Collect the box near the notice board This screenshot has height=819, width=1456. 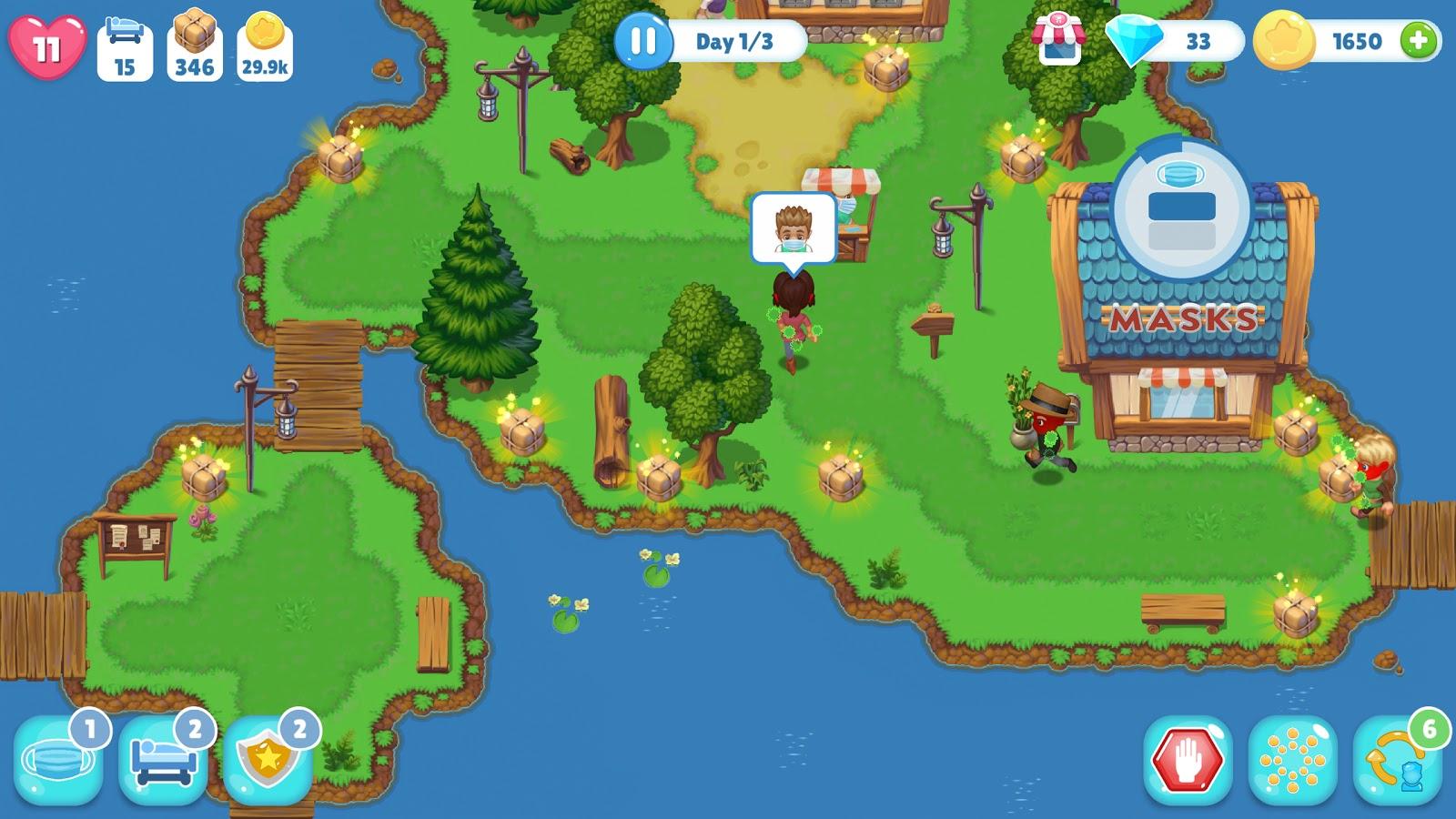204,475
